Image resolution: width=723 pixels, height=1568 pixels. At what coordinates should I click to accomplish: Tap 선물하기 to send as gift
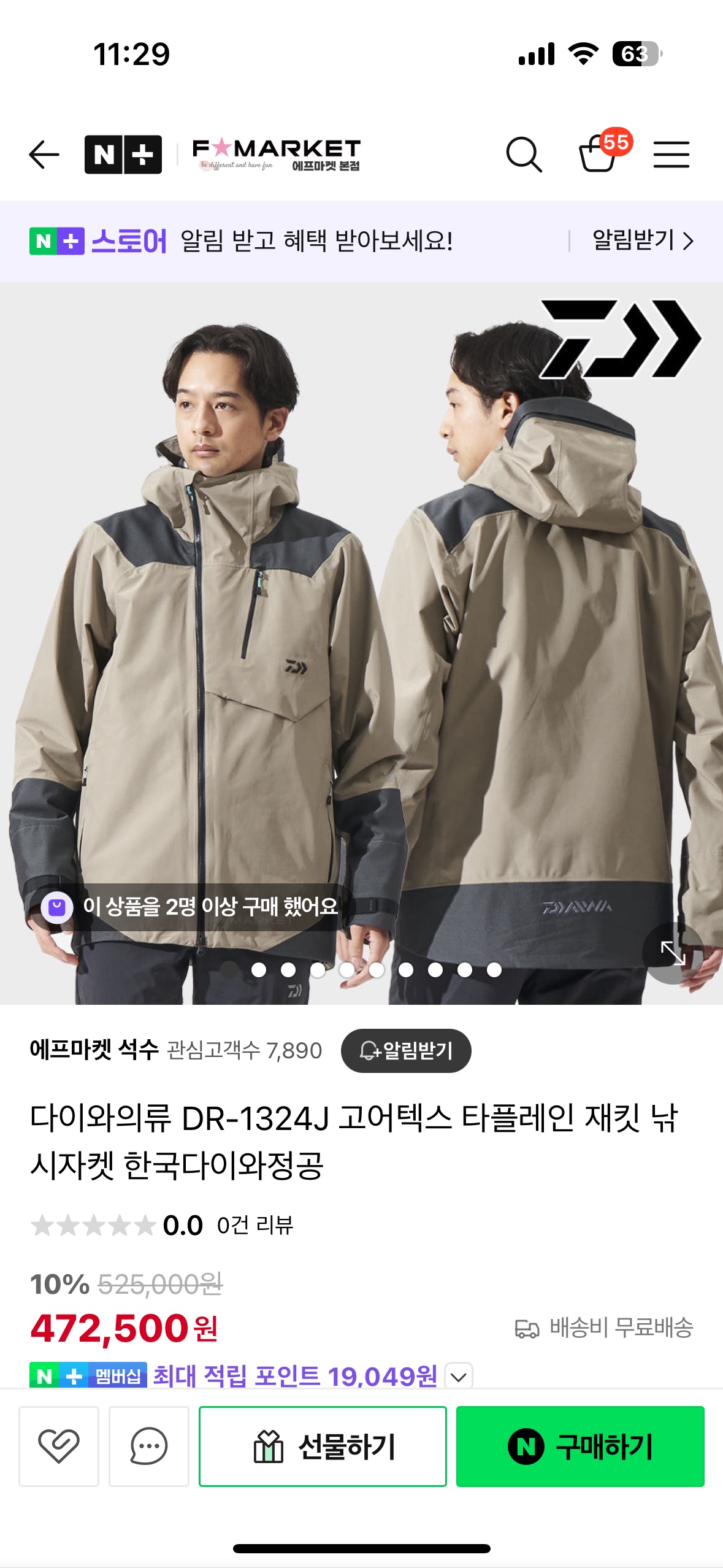[323, 1445]
